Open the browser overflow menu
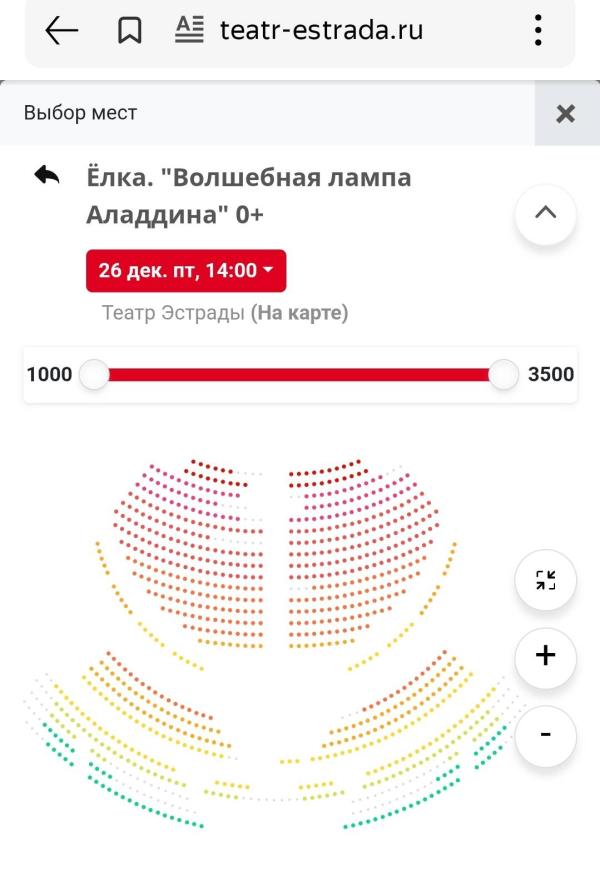Viewport: 600px width, 881px height. [x=539, y=31]
